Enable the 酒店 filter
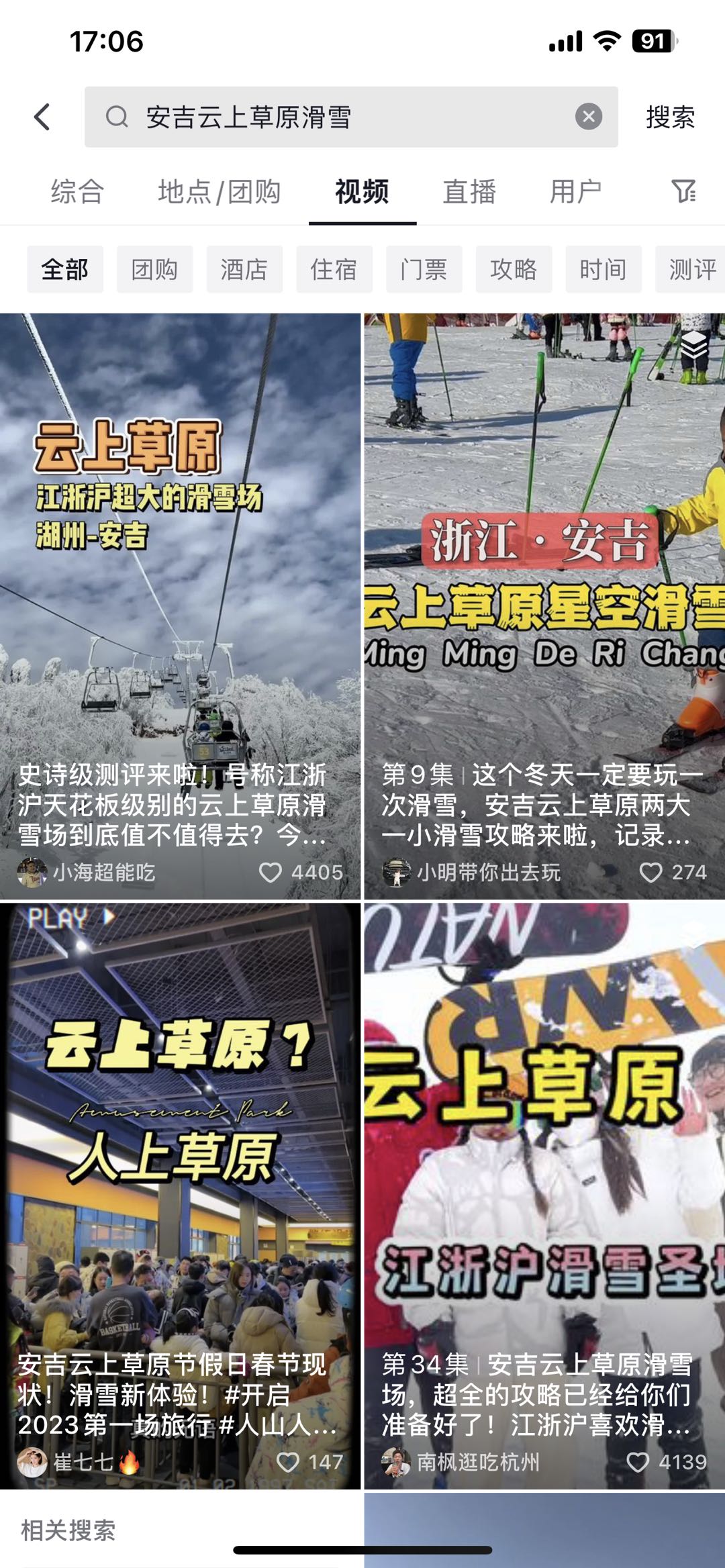The image size is (725, 1568). pos(245,268)
